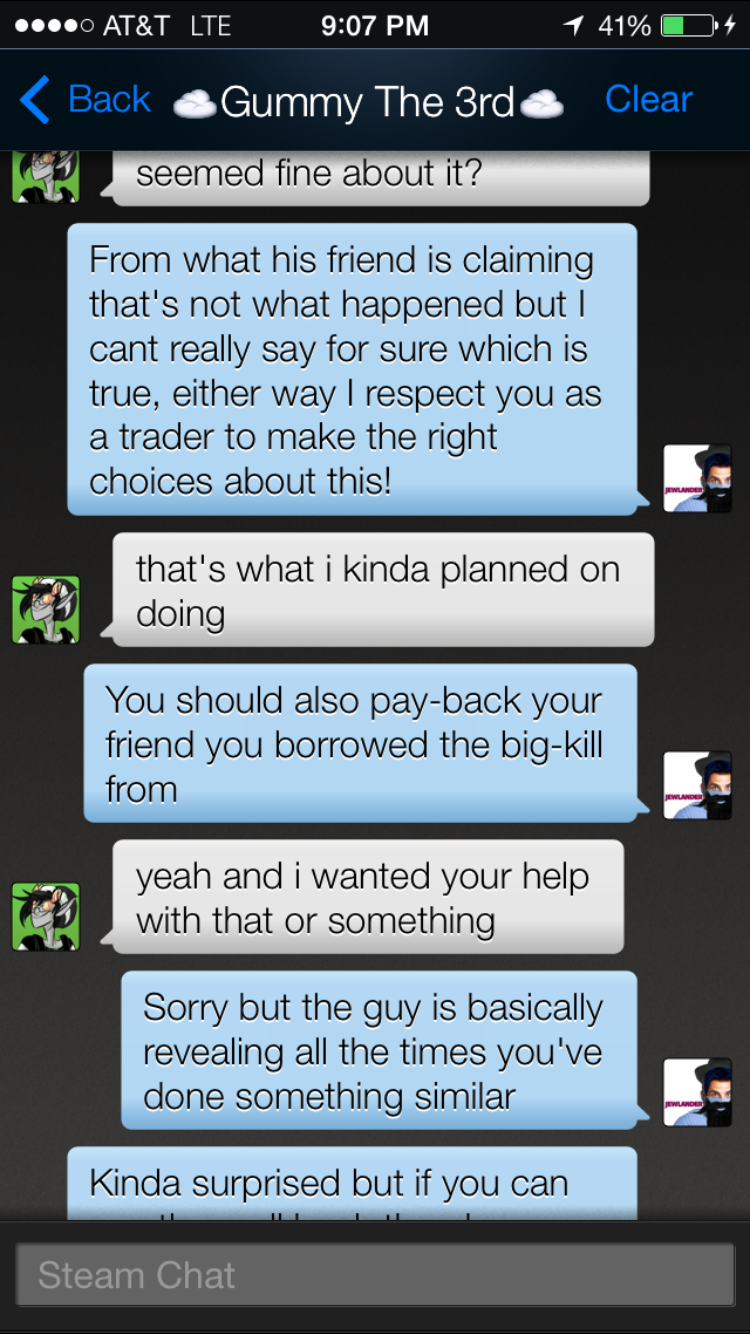Tap the Steam Chat message field

pyautogui.click(x=375, y=1275)
